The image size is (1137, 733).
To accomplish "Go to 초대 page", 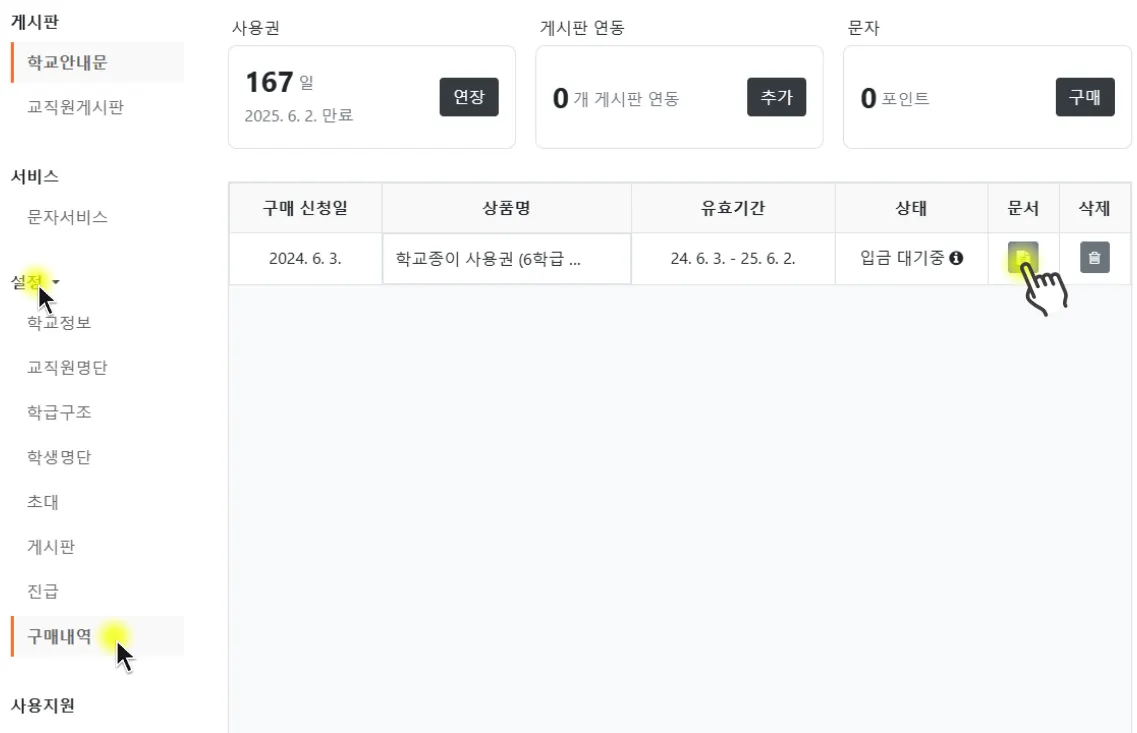I will tap(43, 502).
